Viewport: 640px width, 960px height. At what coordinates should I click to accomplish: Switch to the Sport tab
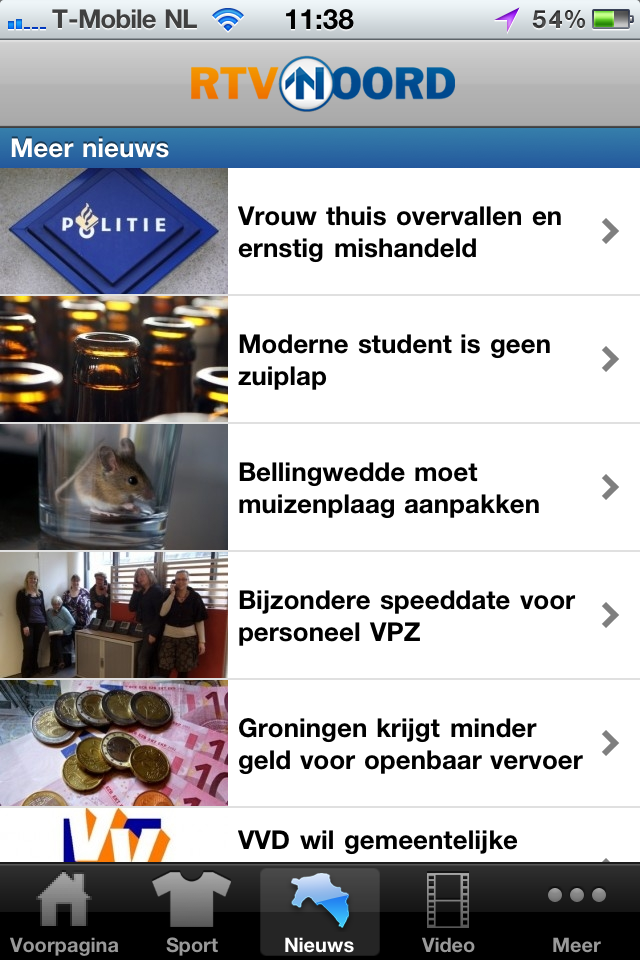coord(192,912)
